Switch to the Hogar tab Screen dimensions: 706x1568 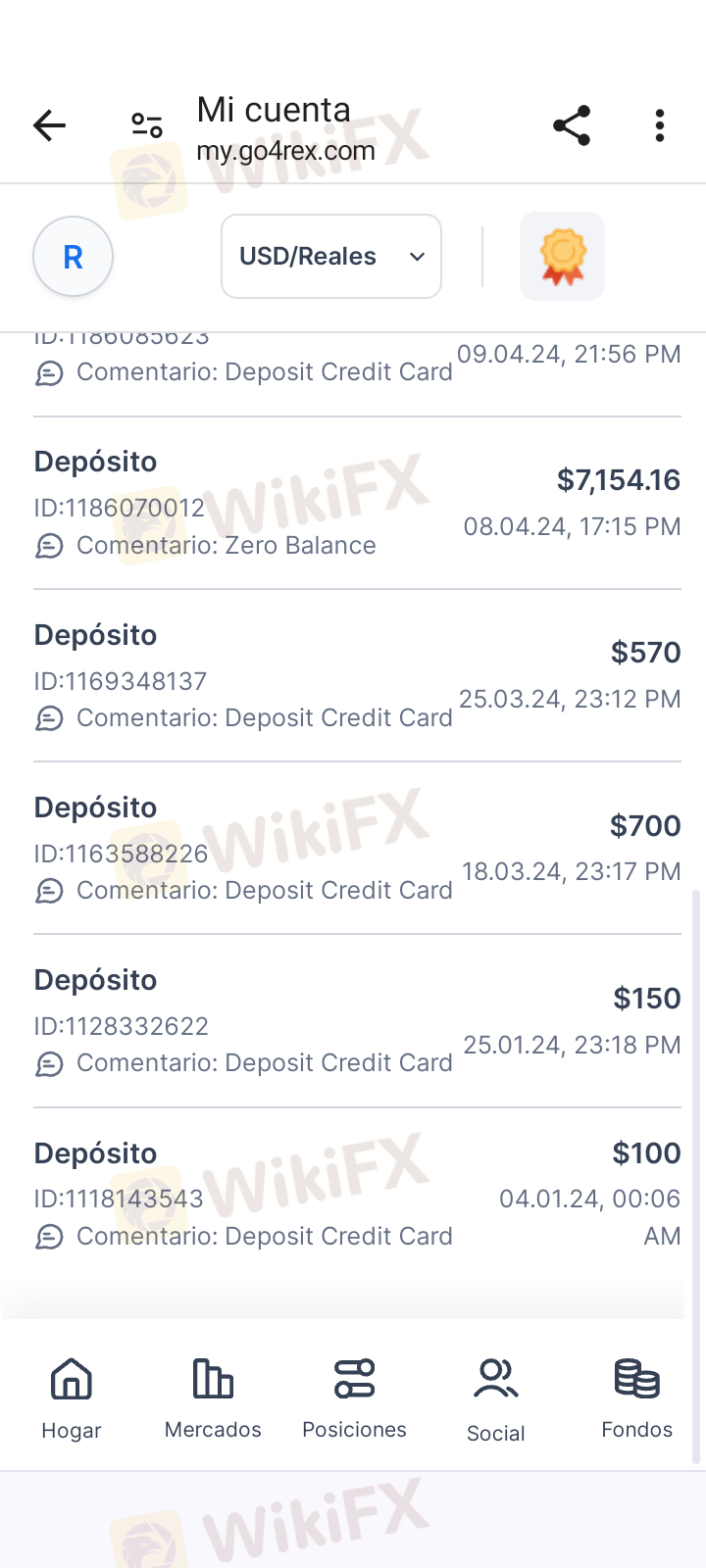[x=72, y=1397]
